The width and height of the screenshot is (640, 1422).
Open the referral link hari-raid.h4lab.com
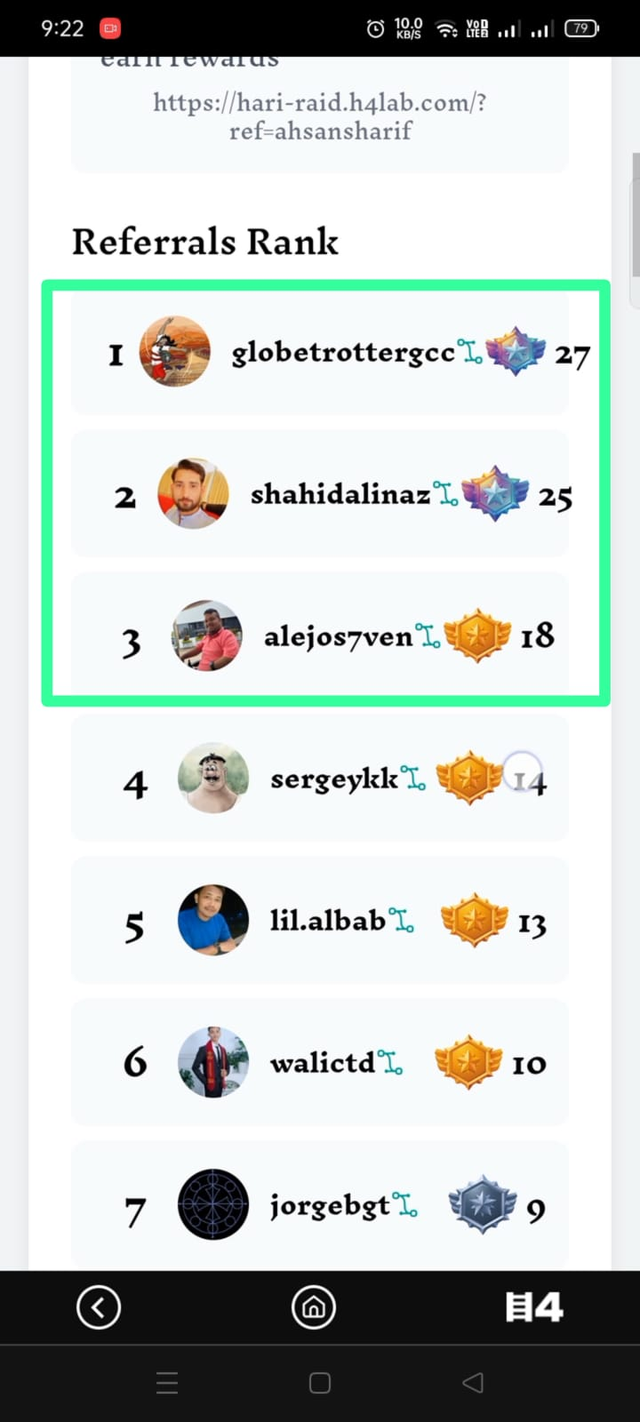pos(320,116)
